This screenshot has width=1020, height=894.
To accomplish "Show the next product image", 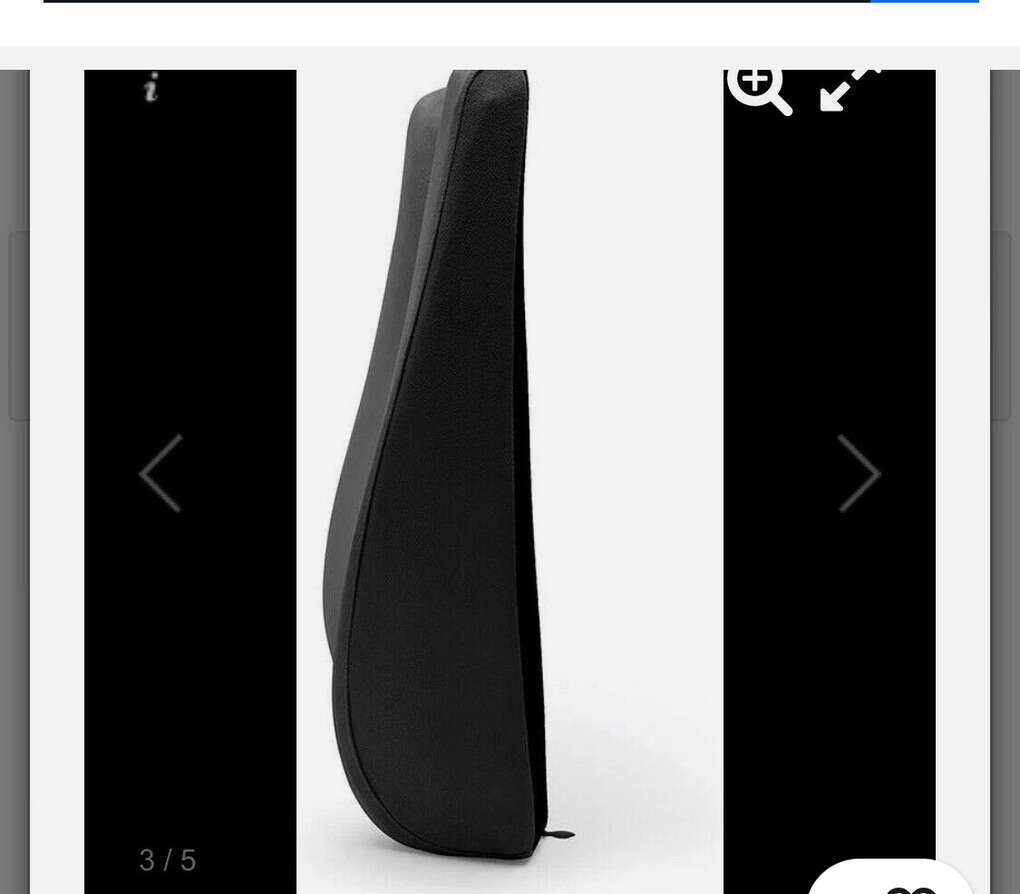I will (858, 473).
